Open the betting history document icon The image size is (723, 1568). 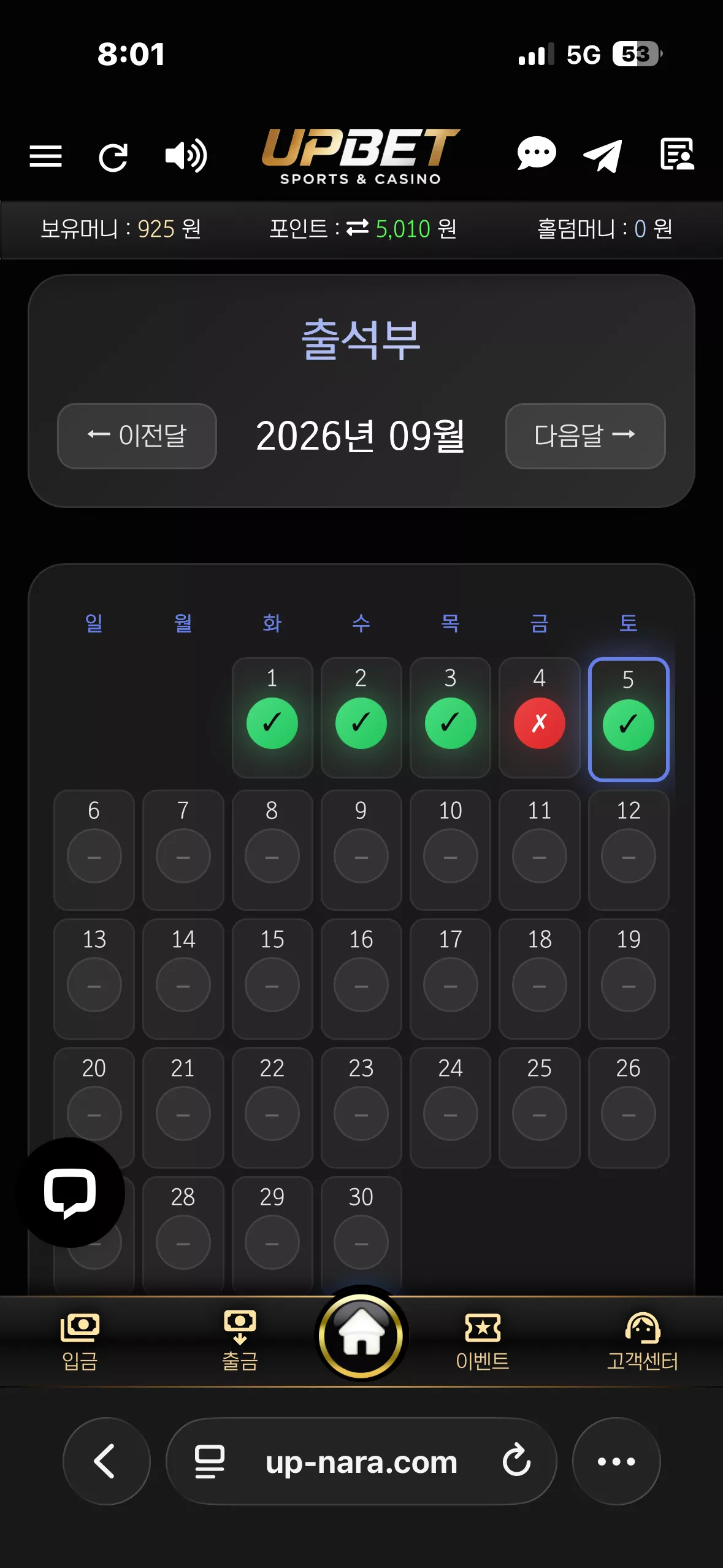tap(677, 154)
